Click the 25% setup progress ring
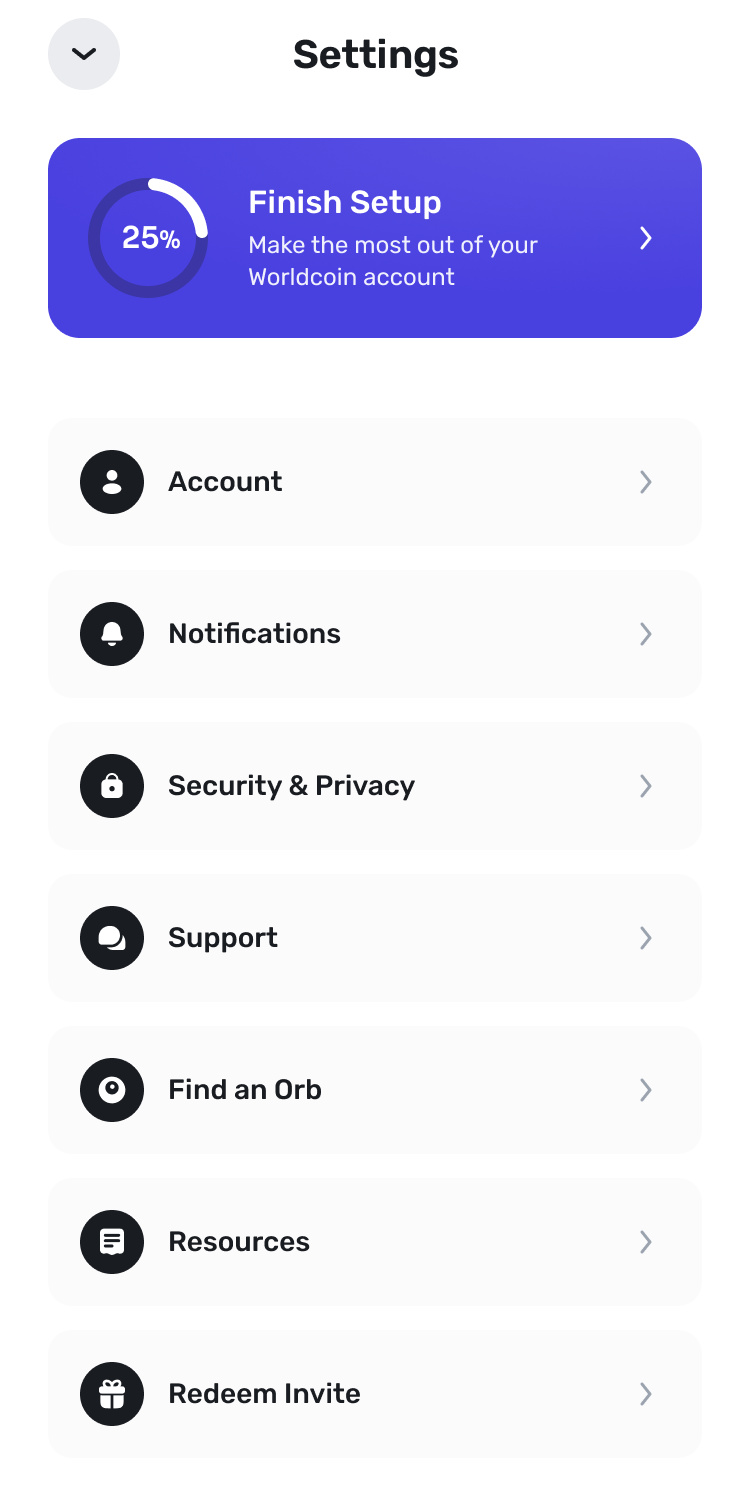The image size is (751, 1508). point(148,237)
